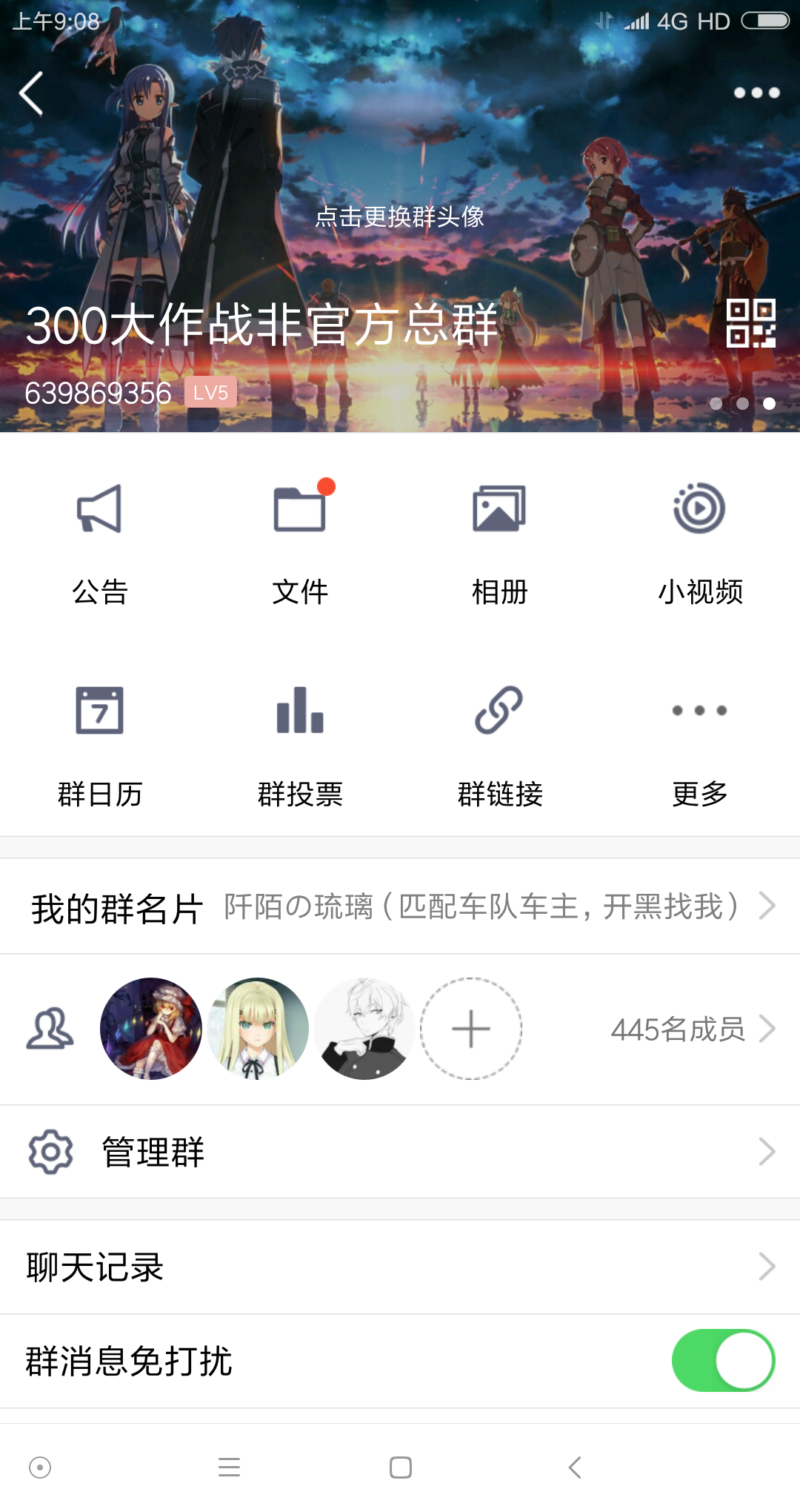
Task: Show 更多 group features
Action: 700,745
